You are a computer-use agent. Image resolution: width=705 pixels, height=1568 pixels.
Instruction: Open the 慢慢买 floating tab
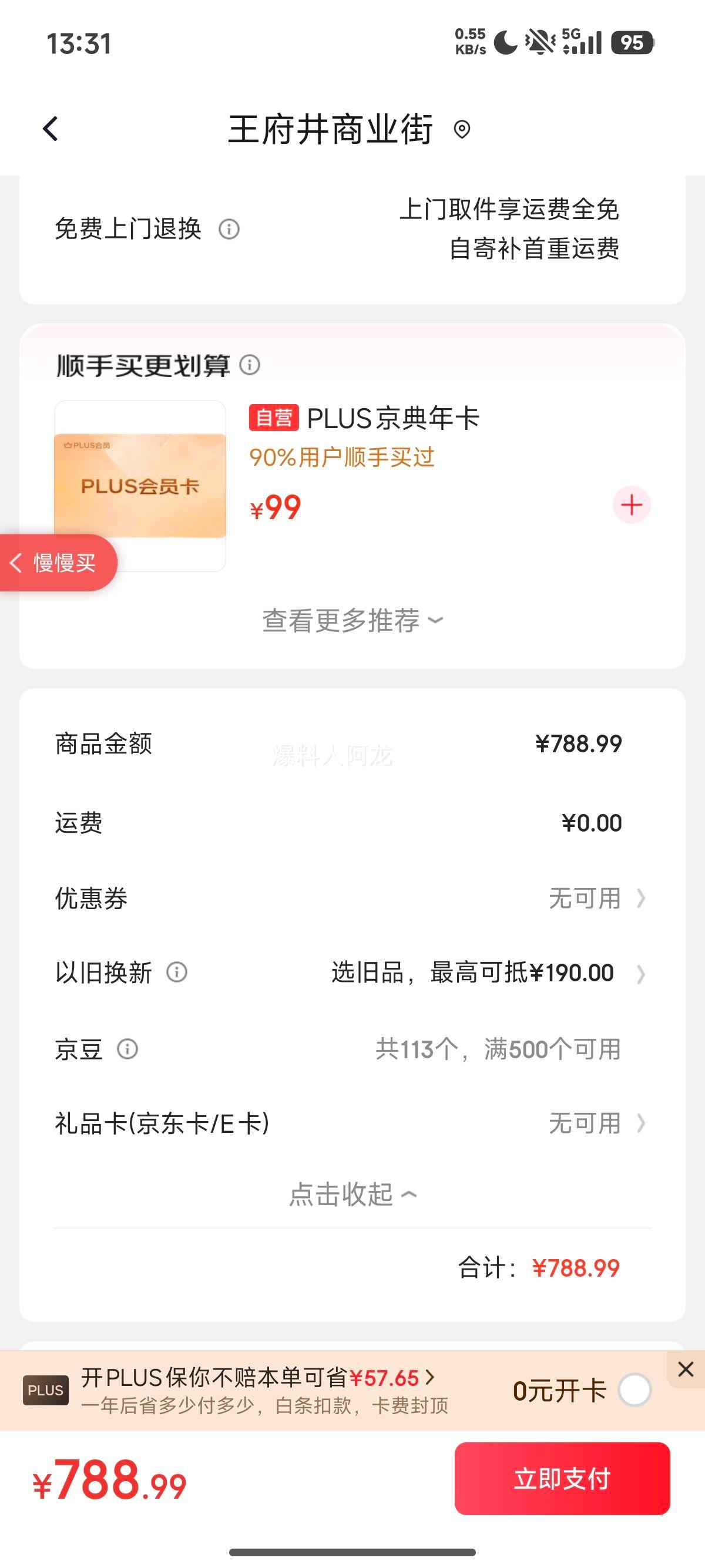tap(56, 563)
